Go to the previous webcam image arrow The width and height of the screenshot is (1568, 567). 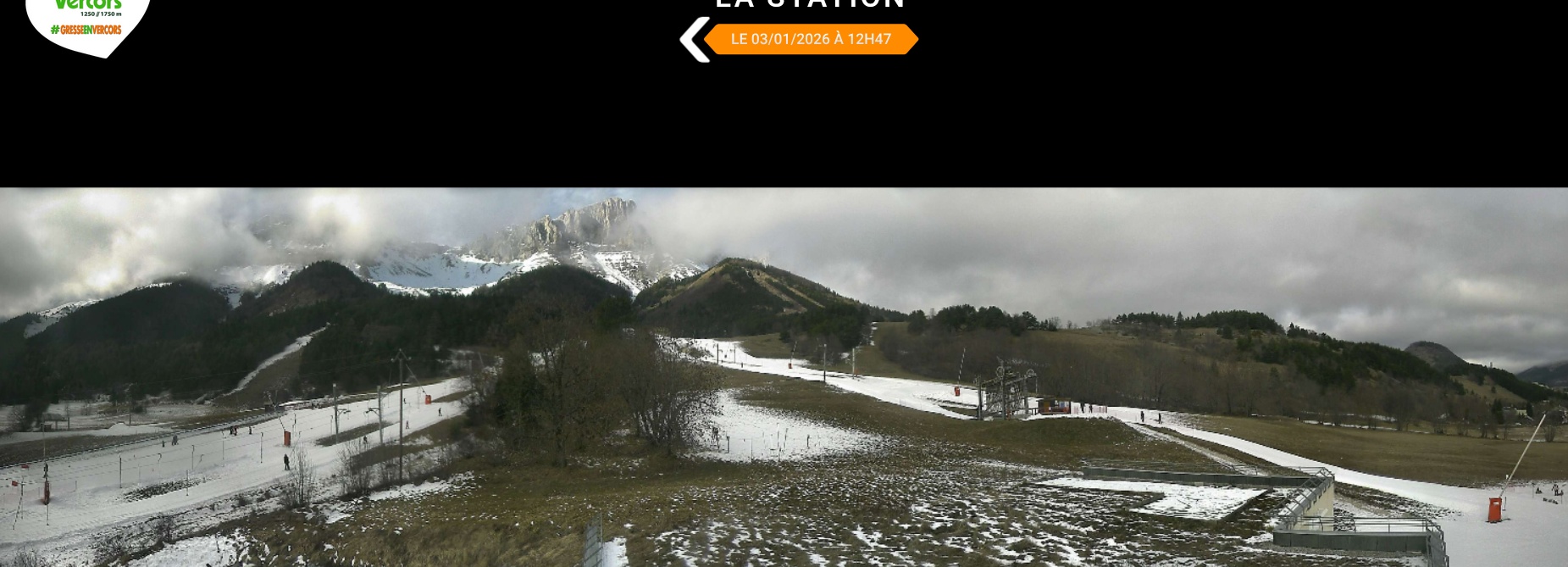694,40
